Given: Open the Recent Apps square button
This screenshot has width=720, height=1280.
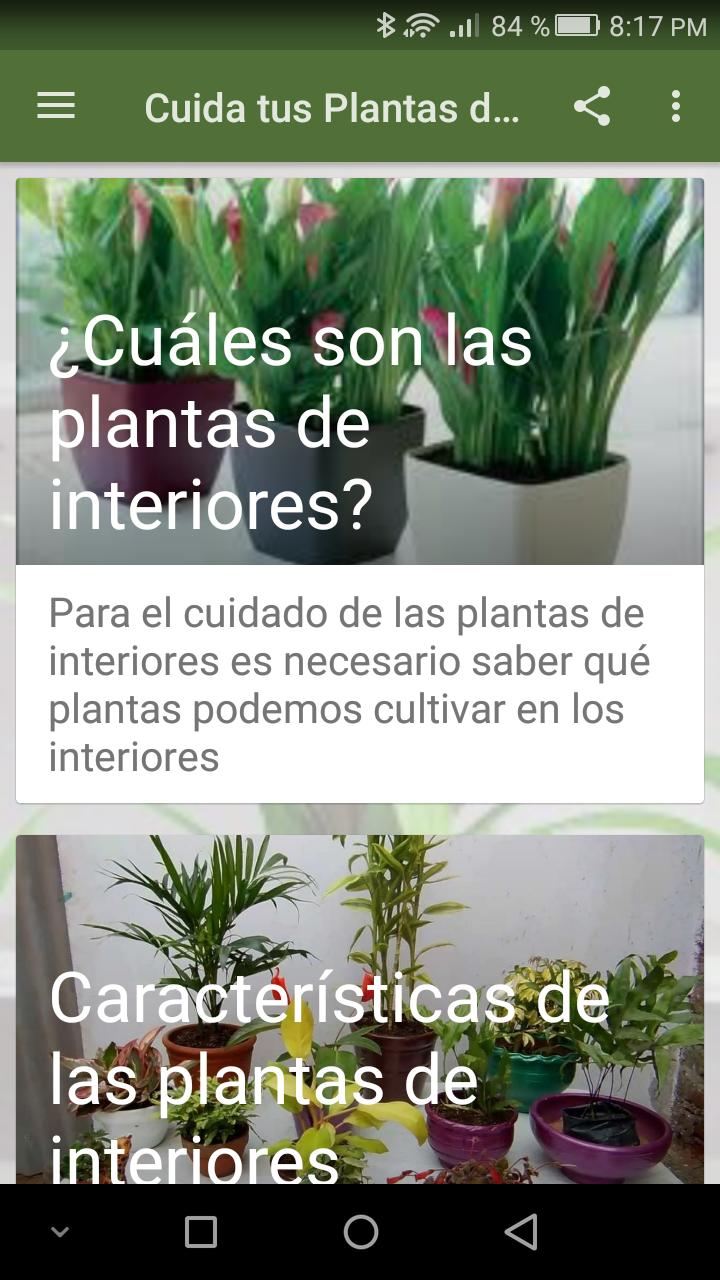Looking at the screenshot, I should pyautogui.click(x=200, y=1233).
